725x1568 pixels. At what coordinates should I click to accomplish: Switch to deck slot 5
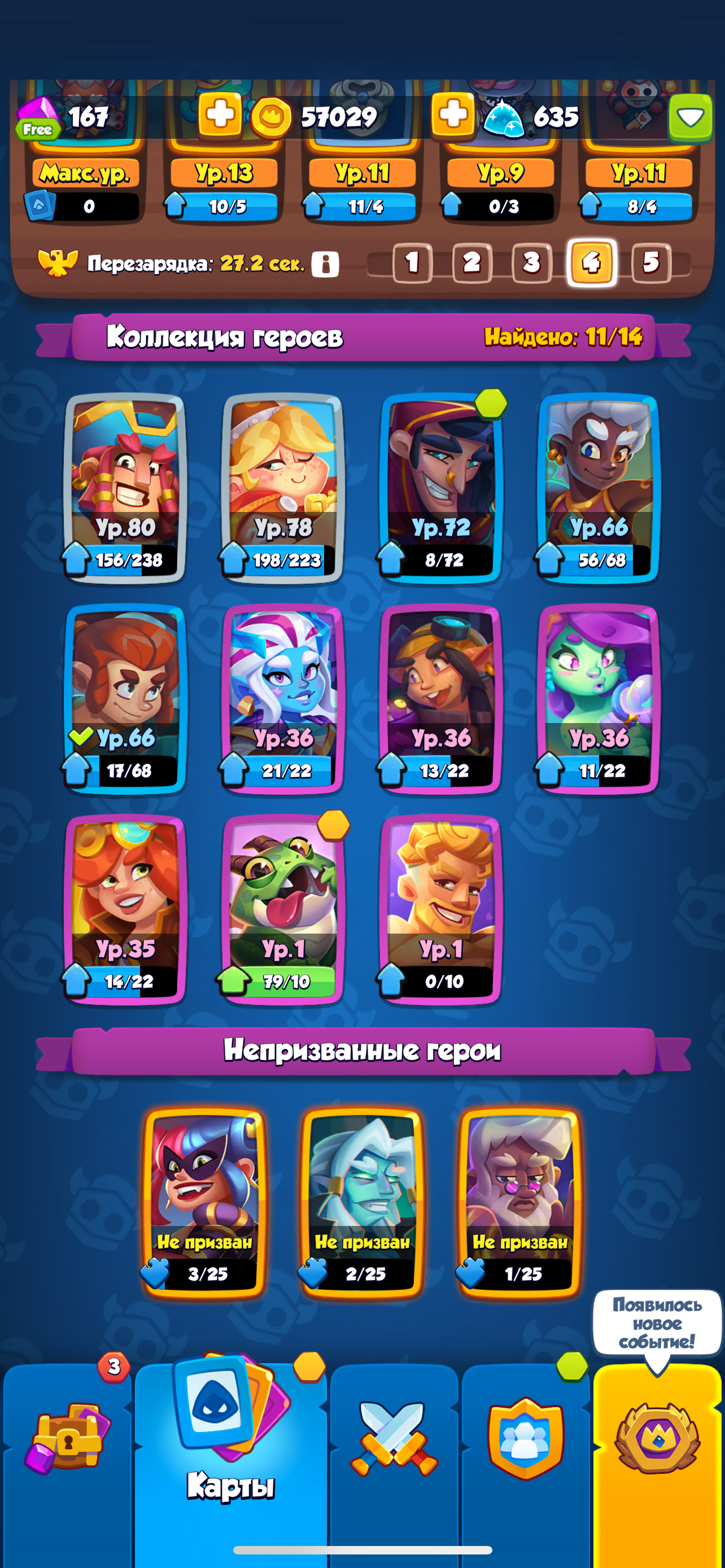coord(650,263)
